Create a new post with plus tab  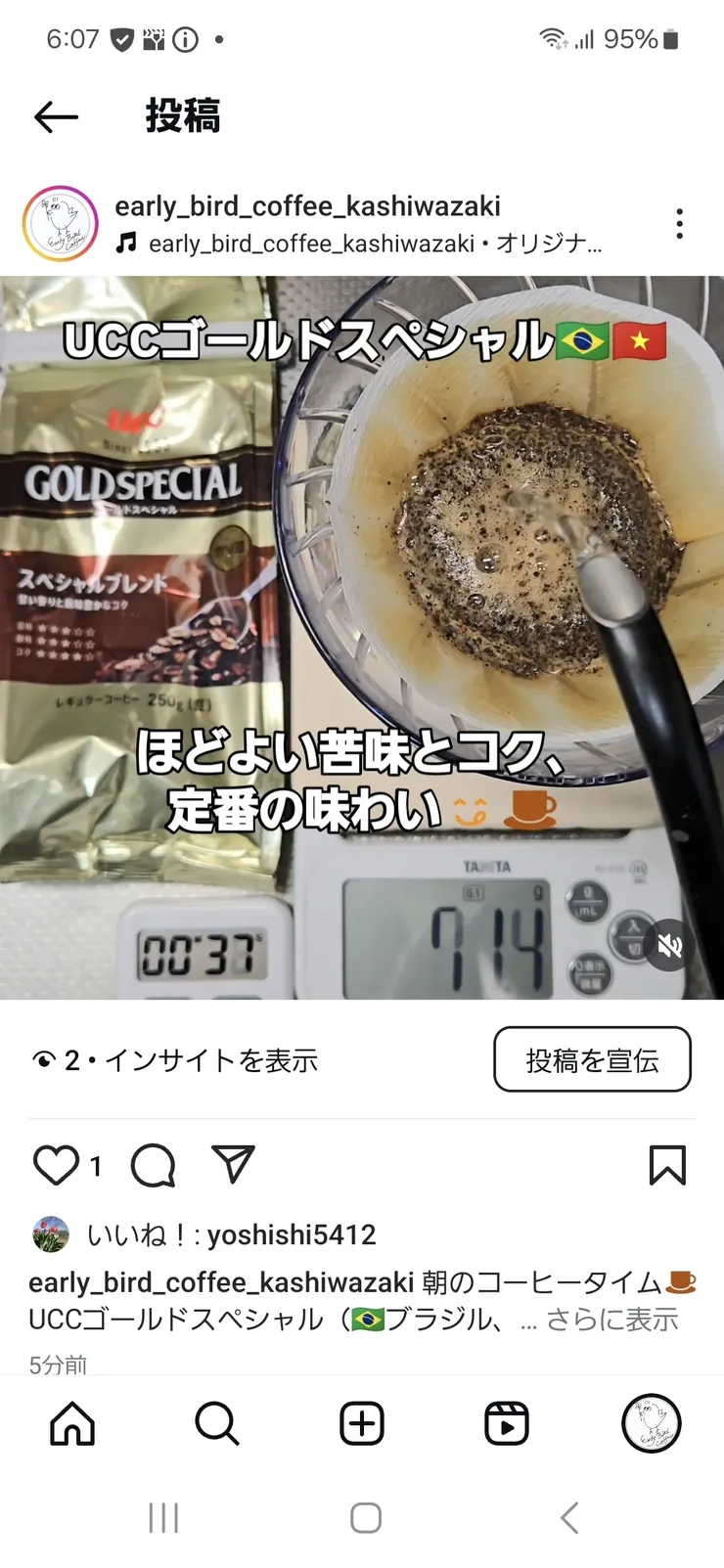[362, 1423]
